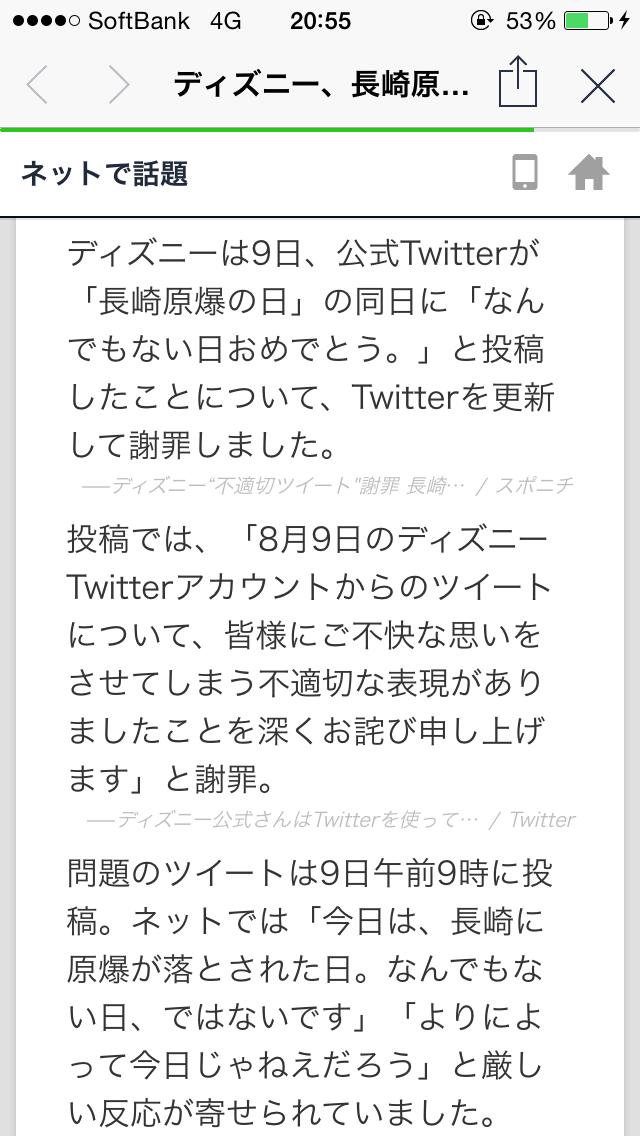Open ネットで話題 section header
This screenshot has height=1136, width=640.
(x=105, y=174)
